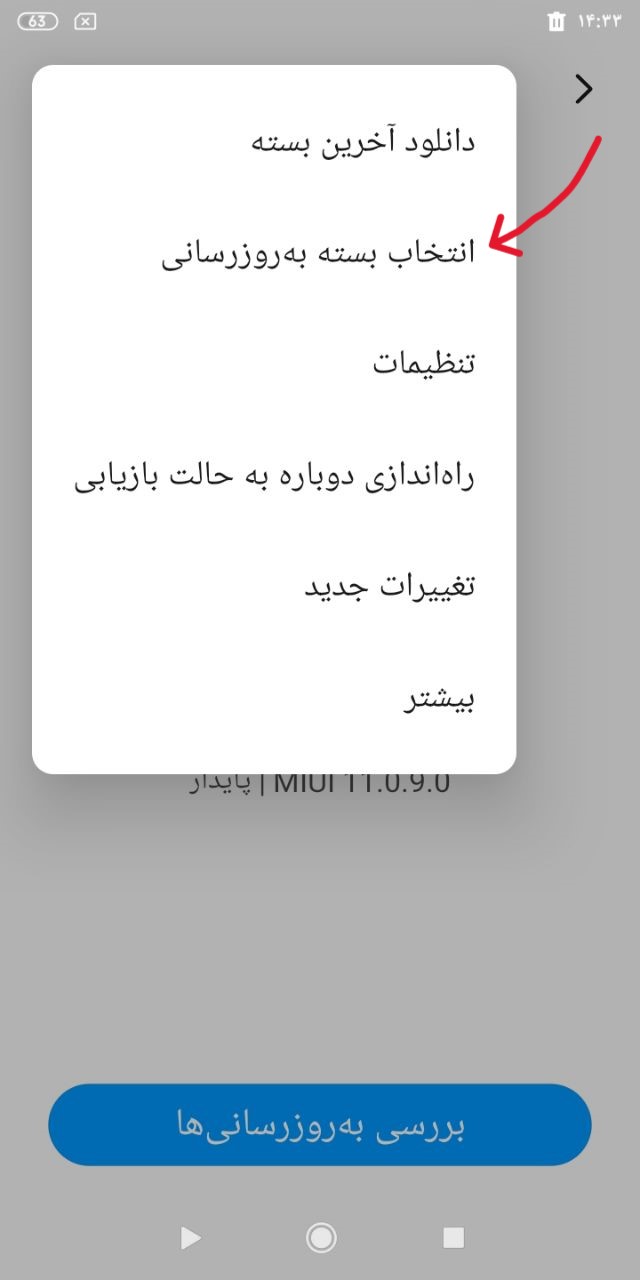Select Download latest package (دانلود آخرین بسته)
This screenshot has height=1280, width=640.
[362, 142]
